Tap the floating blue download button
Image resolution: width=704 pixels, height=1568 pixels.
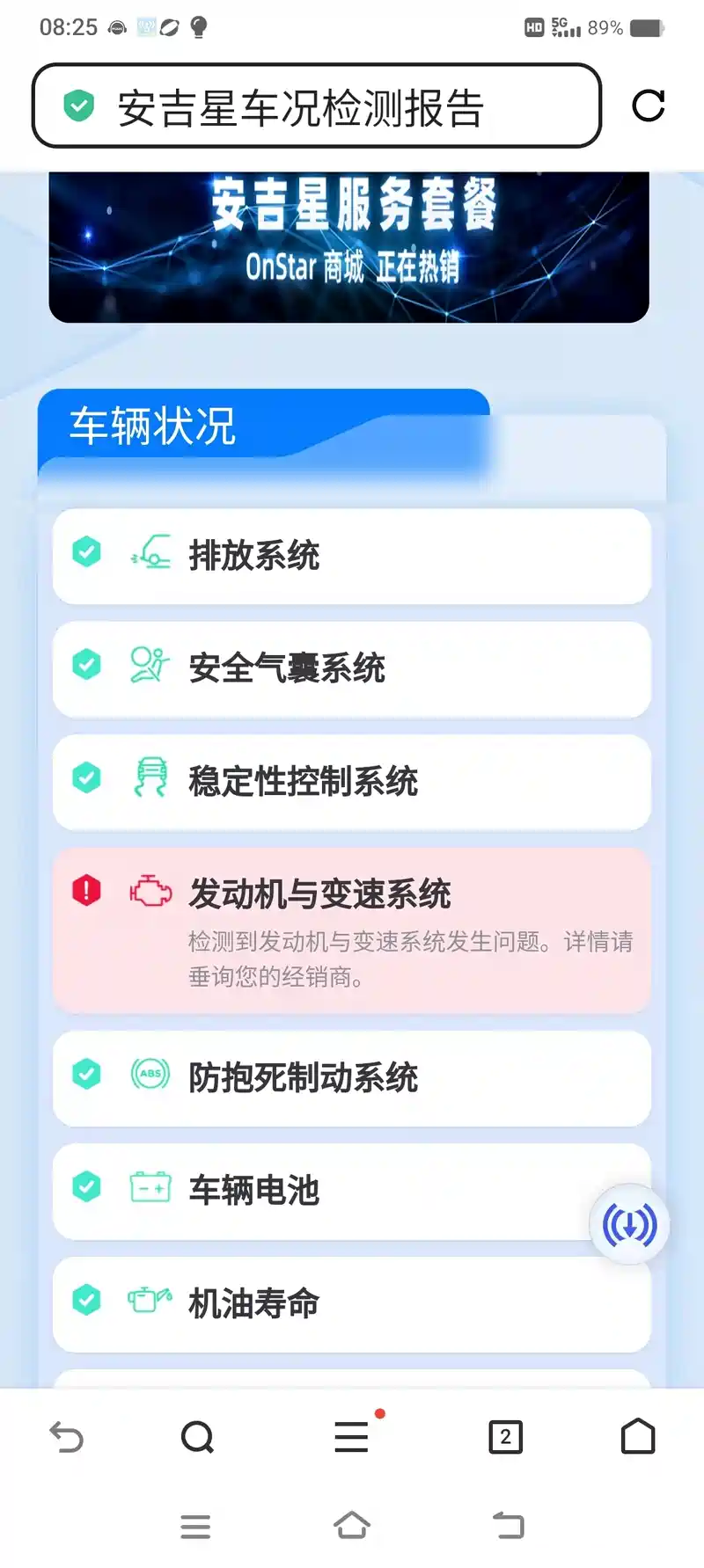(x=629, y=1224)
